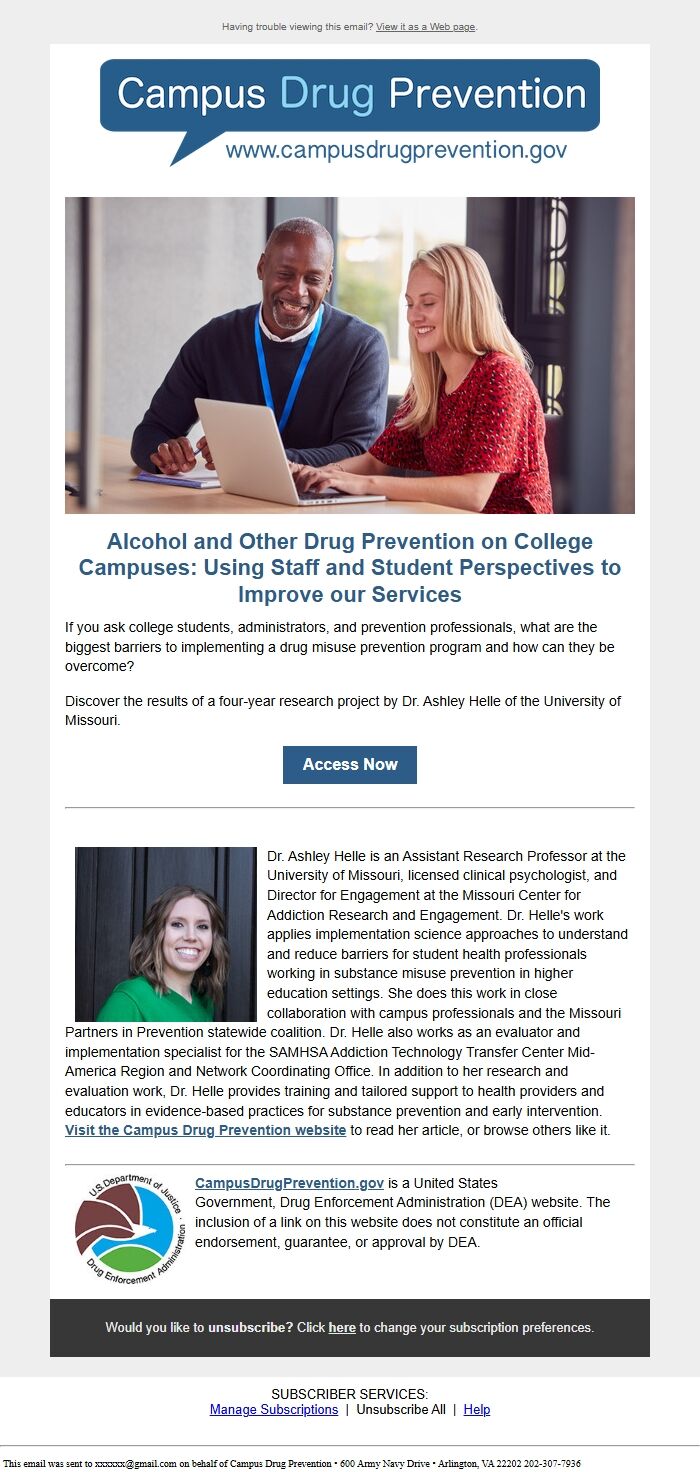Open Manage Subscriptions
This screenshot has height=1472, width=700.
pyautogui.click(x=274, y=1409)
